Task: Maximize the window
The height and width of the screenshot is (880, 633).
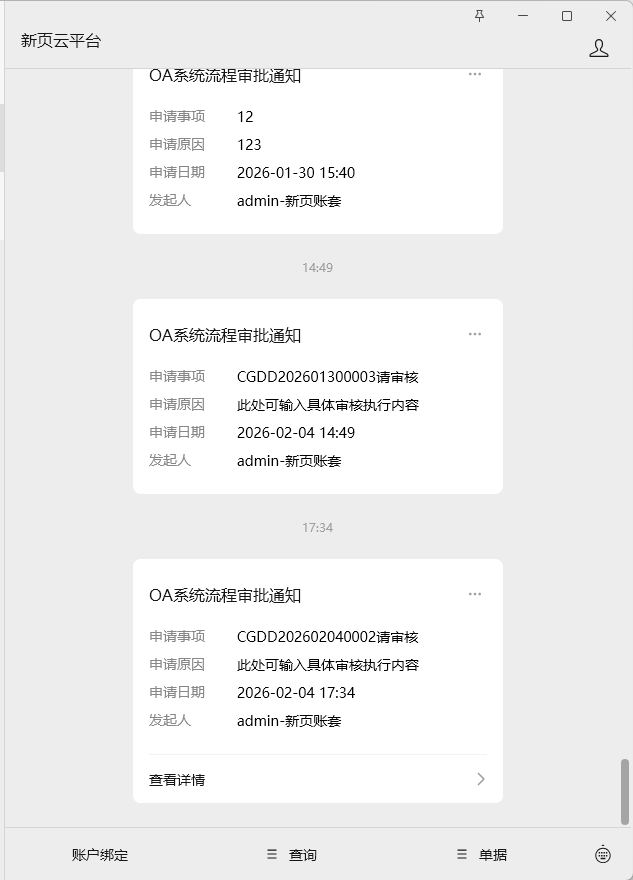Action: (567, 16)
